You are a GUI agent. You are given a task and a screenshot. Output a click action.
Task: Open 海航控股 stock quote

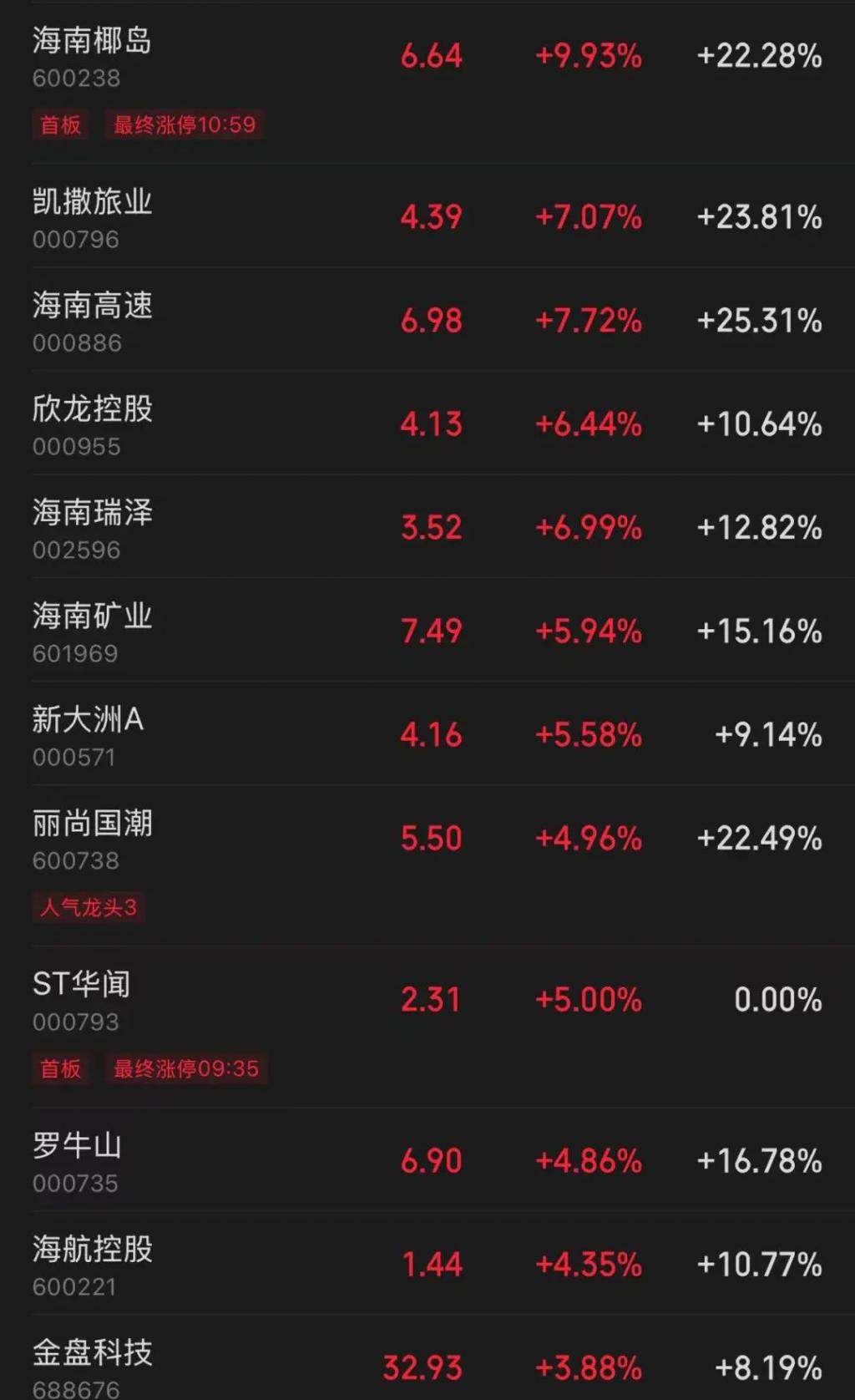pos(427,1263)
